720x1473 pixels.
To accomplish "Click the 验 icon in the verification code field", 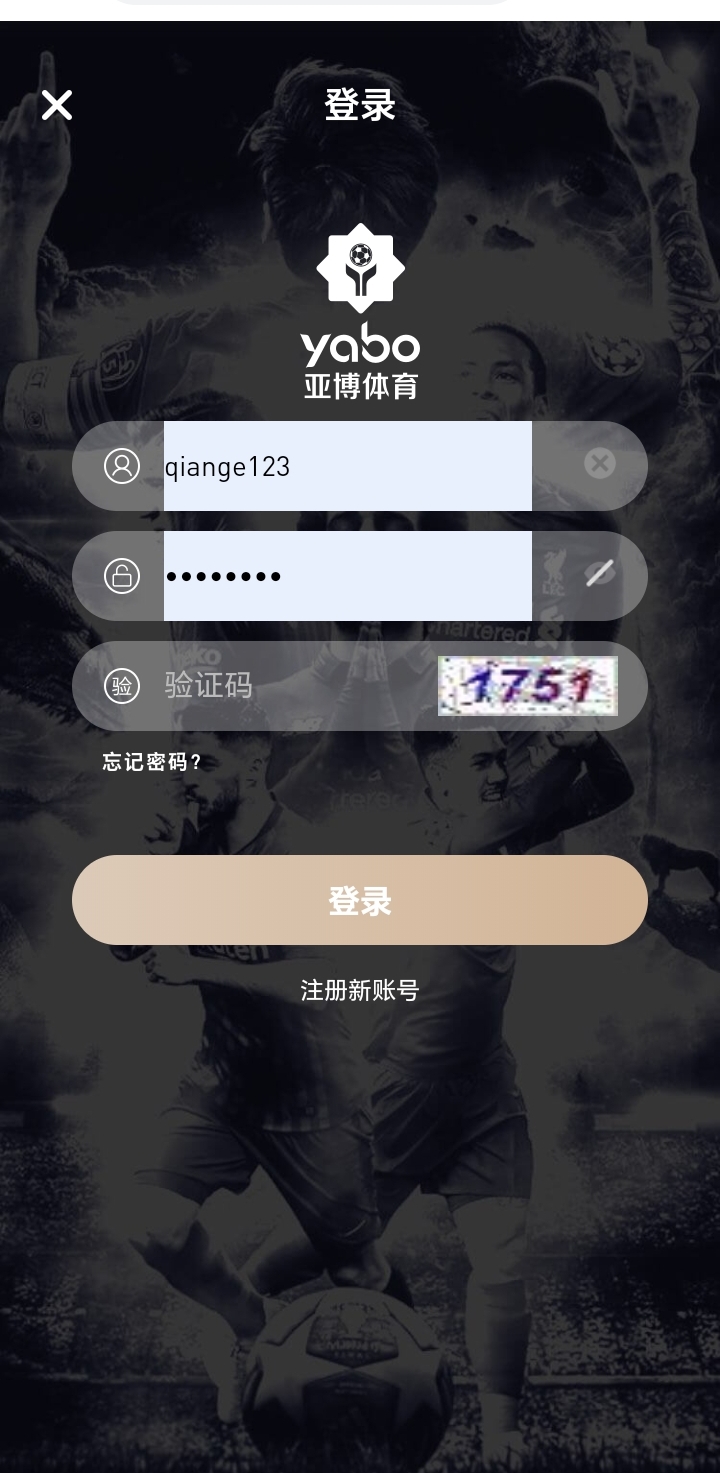I will [x=122, y=687].
